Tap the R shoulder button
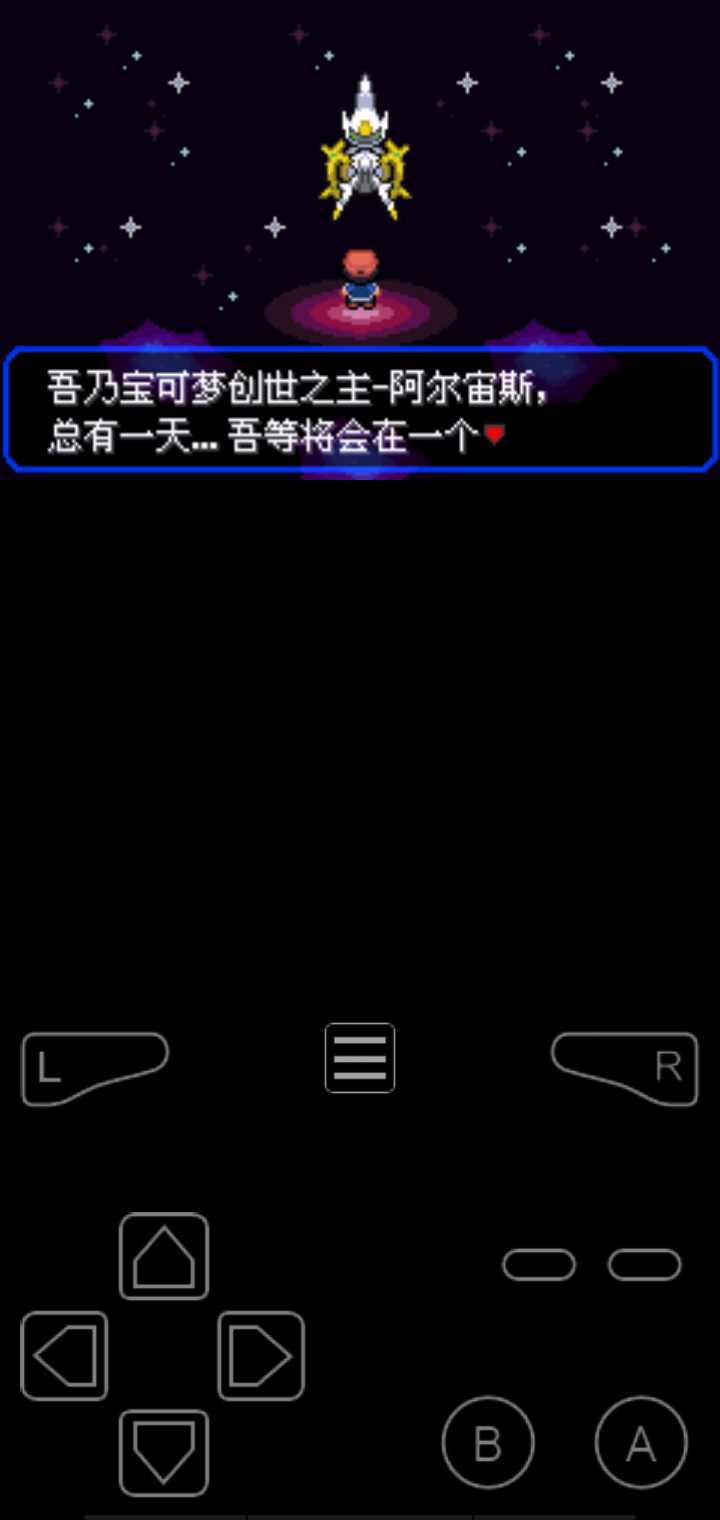This screenshot has height=1520, width=720. 627,1068
